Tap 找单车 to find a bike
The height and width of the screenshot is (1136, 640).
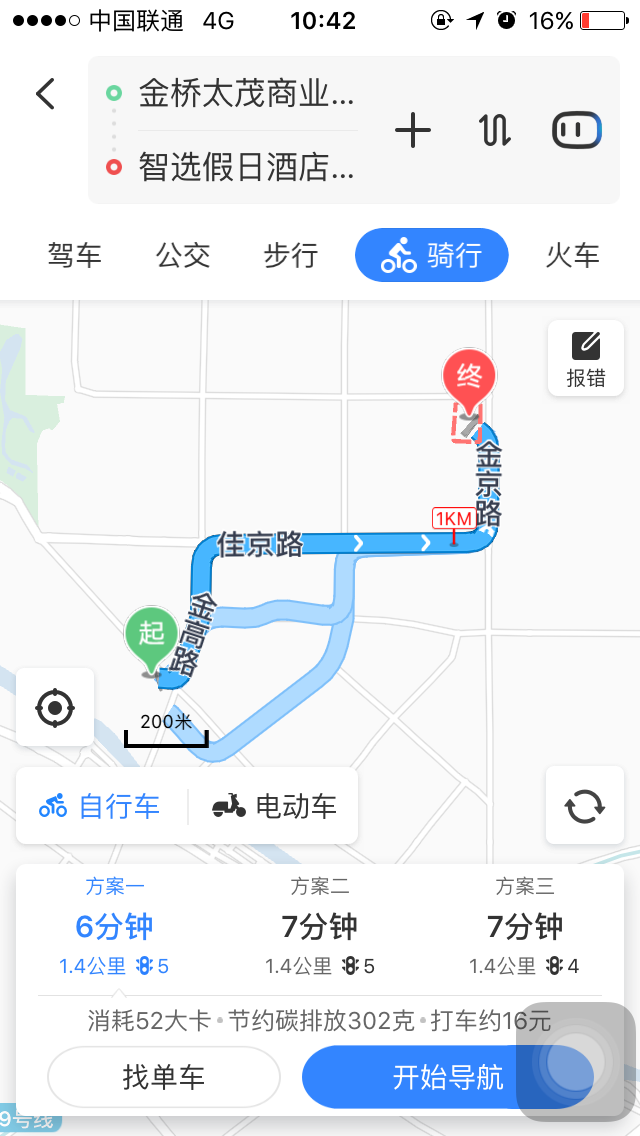click(x=164, y=1077)
